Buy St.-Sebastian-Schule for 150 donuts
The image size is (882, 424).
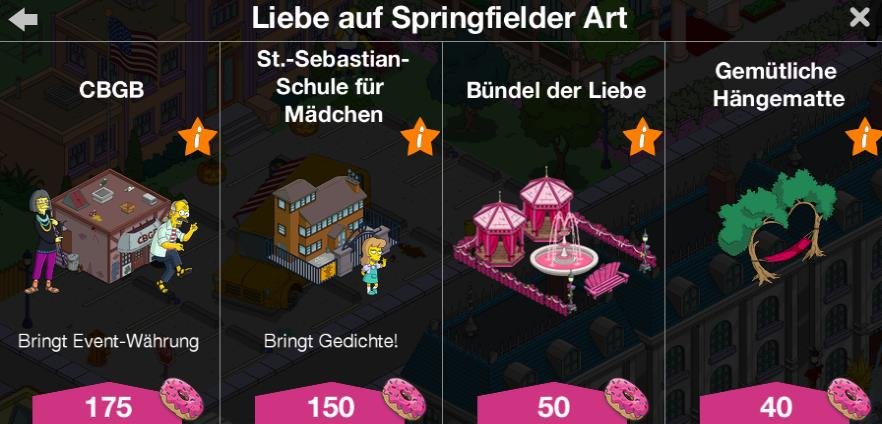(332, 407)
